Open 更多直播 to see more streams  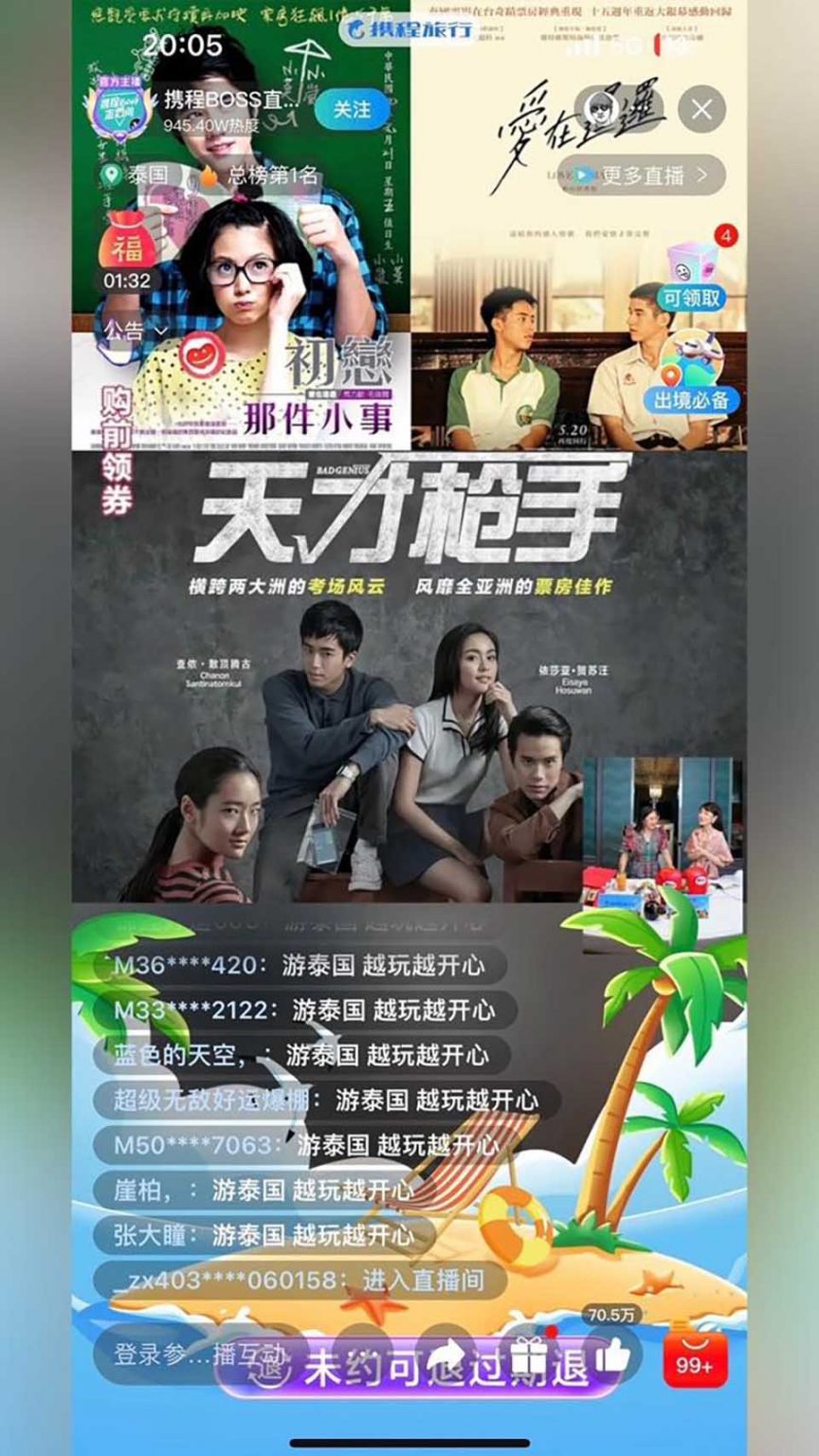click(x=641, y=175)
